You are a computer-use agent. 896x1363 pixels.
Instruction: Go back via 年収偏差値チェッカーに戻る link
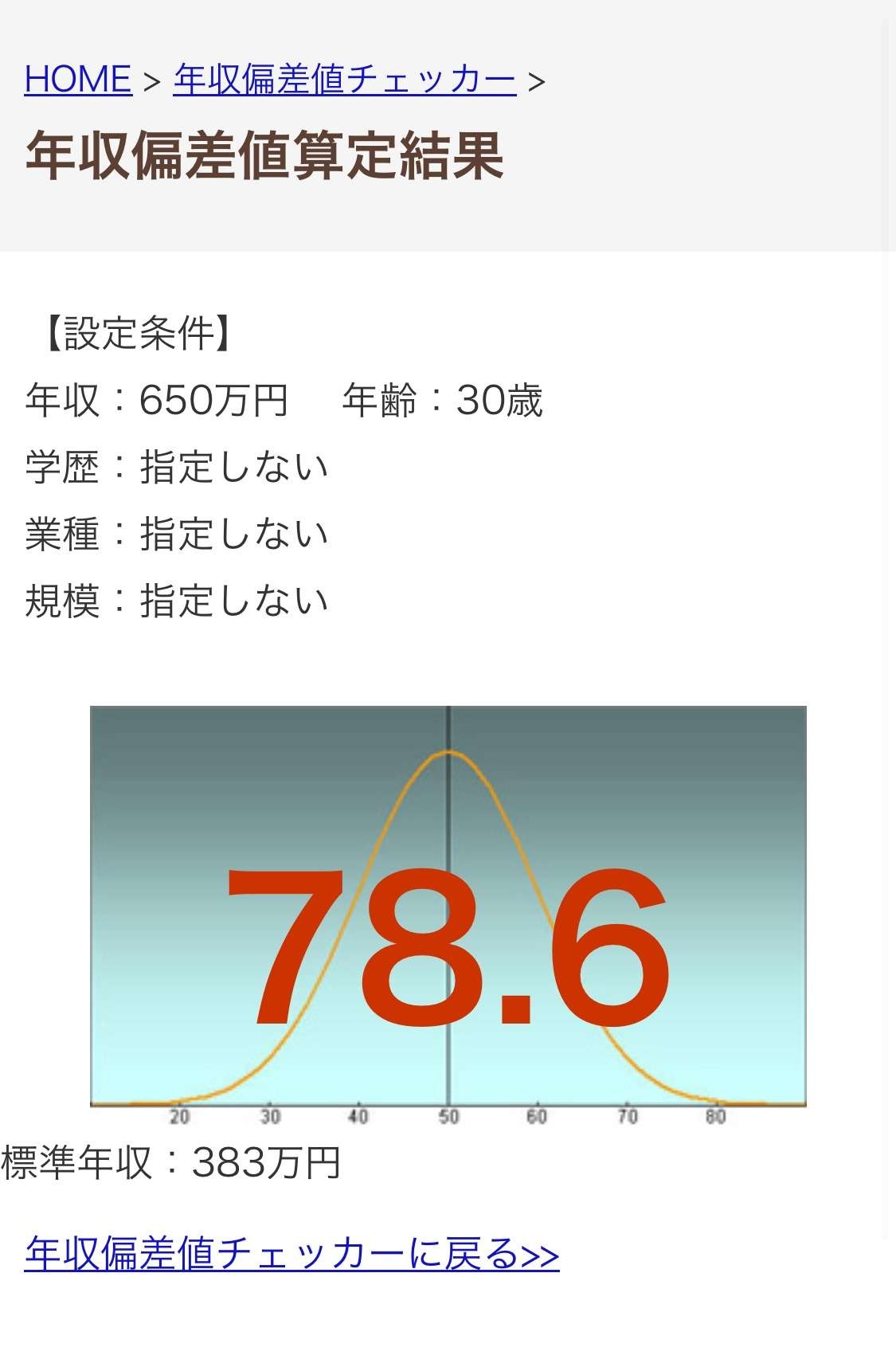pos(291,1254)
